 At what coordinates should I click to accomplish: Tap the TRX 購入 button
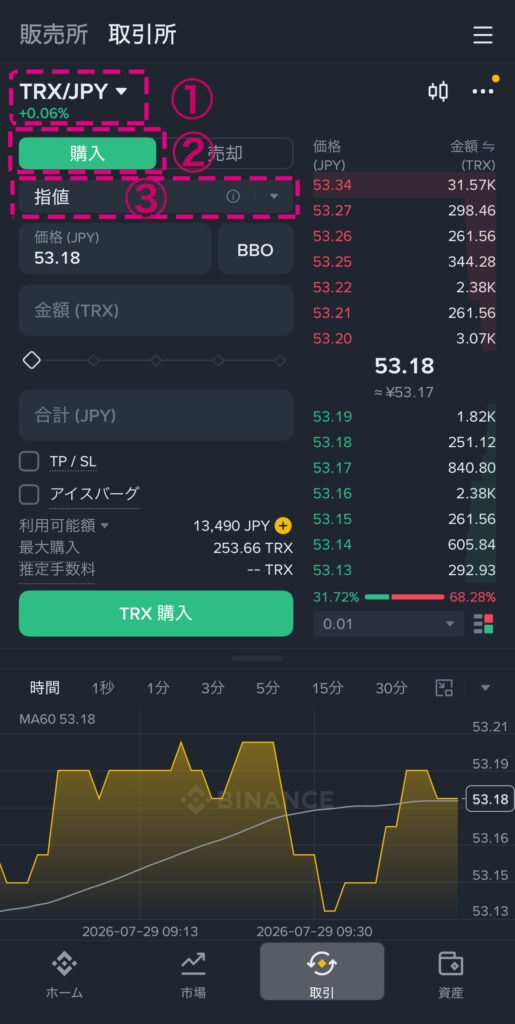click(156, 613)
